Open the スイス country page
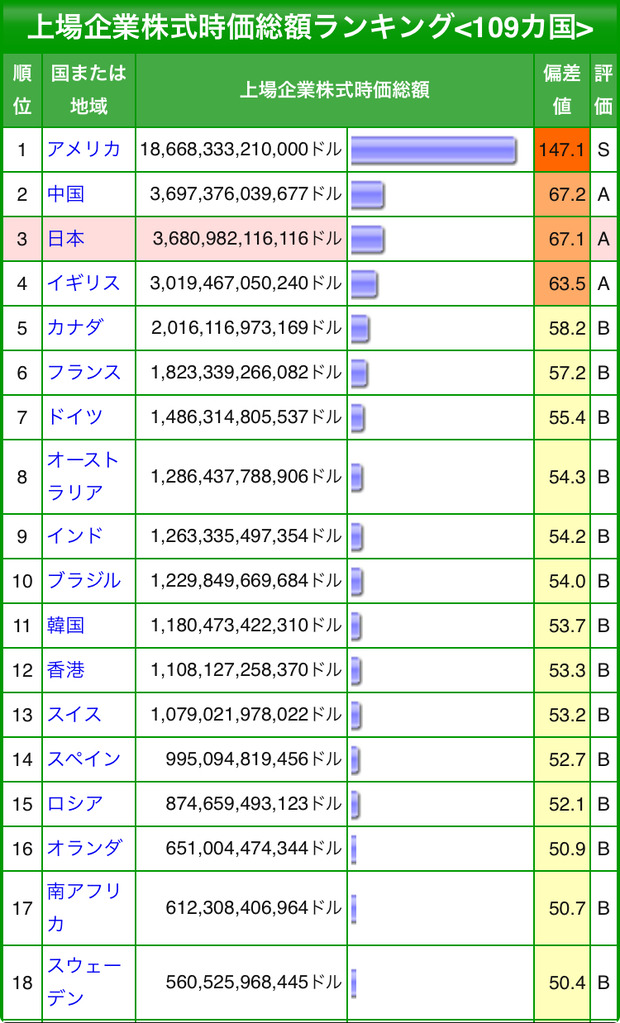 click(x=75, y=714)
